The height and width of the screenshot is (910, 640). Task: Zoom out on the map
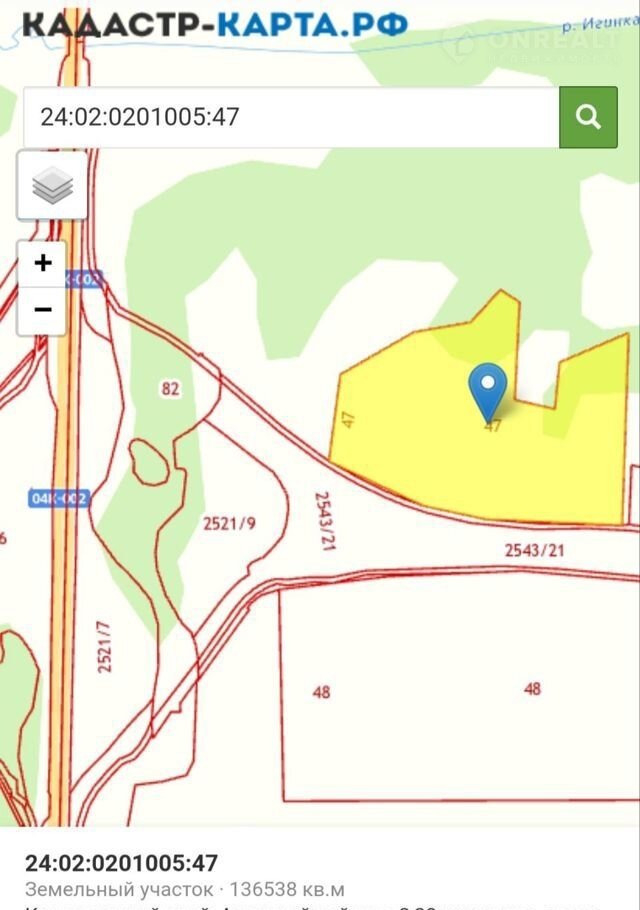point(43,310)
